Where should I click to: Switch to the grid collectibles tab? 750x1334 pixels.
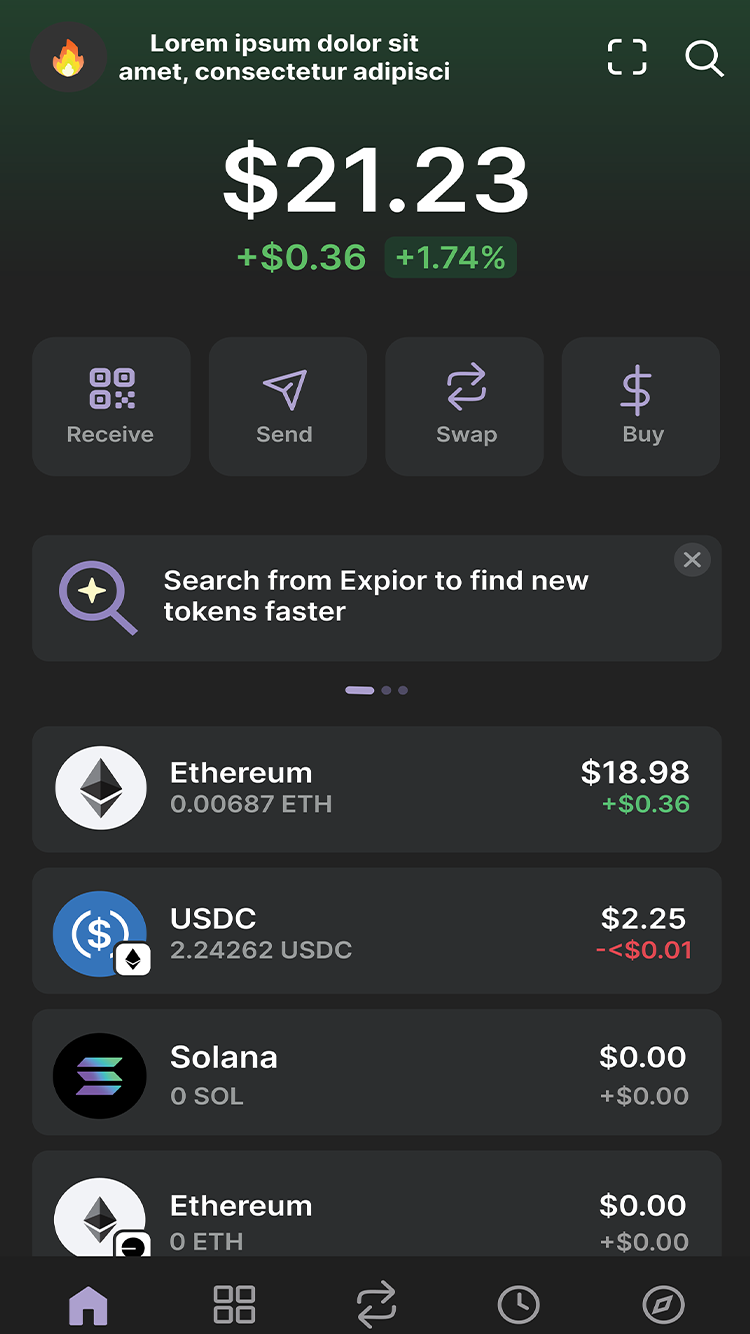click(x=234, y=1304)
